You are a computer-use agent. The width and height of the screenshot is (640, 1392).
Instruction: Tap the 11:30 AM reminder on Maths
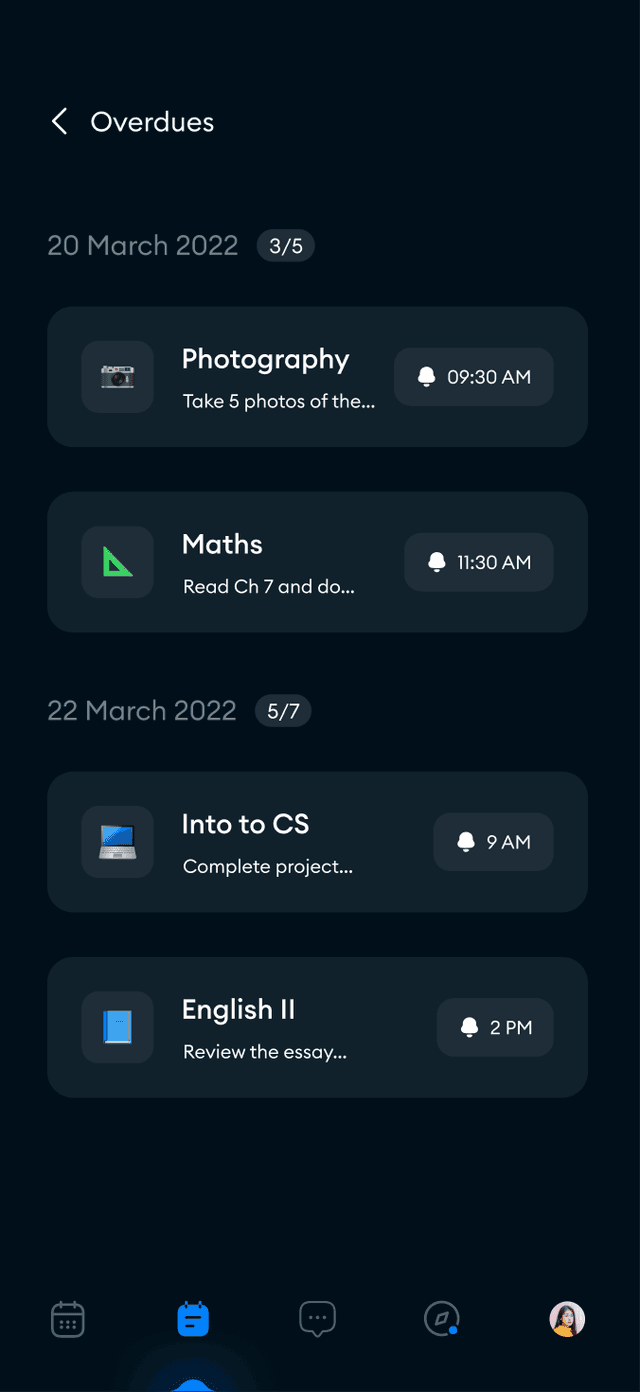[479, 562]
